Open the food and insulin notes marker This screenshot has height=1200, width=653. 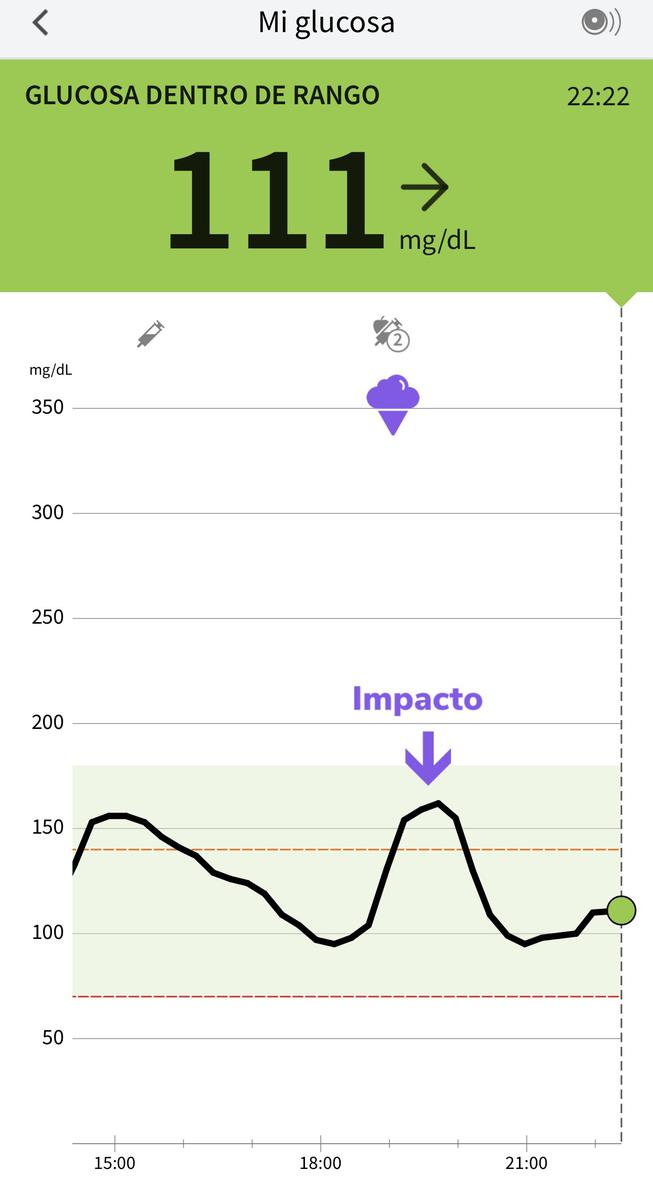click(391, 334)
